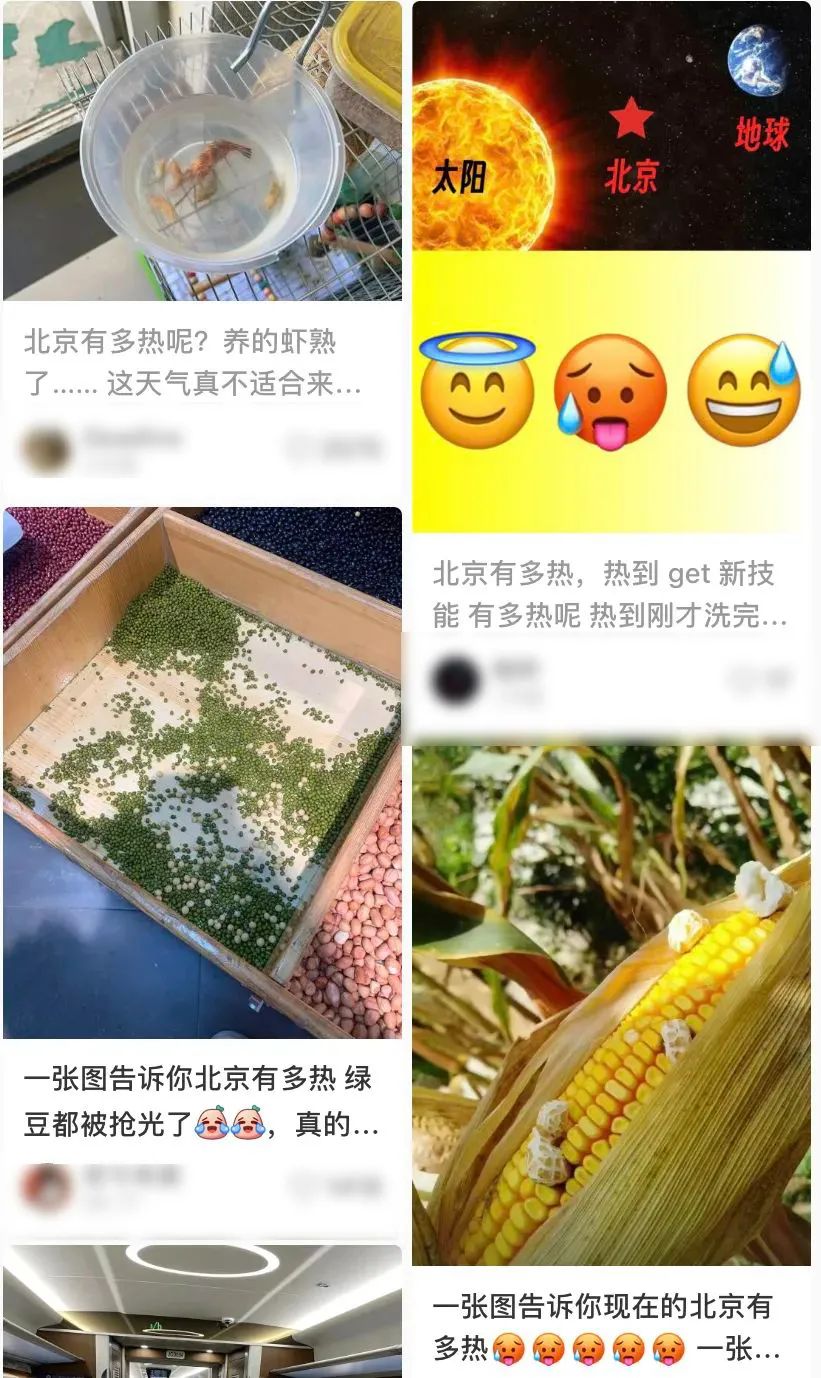
Task: Open the train interior post
Action: click(x=202, y=1311)
